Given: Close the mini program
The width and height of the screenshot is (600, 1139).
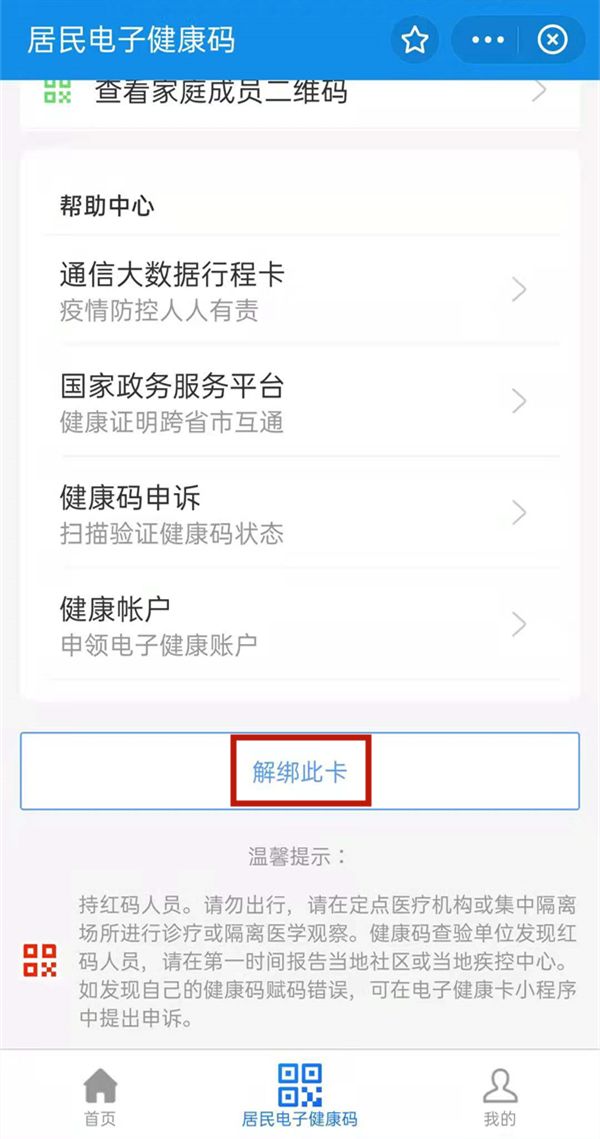Looking at the screenshot, I should pyautogui.click(x=552, y=40).
